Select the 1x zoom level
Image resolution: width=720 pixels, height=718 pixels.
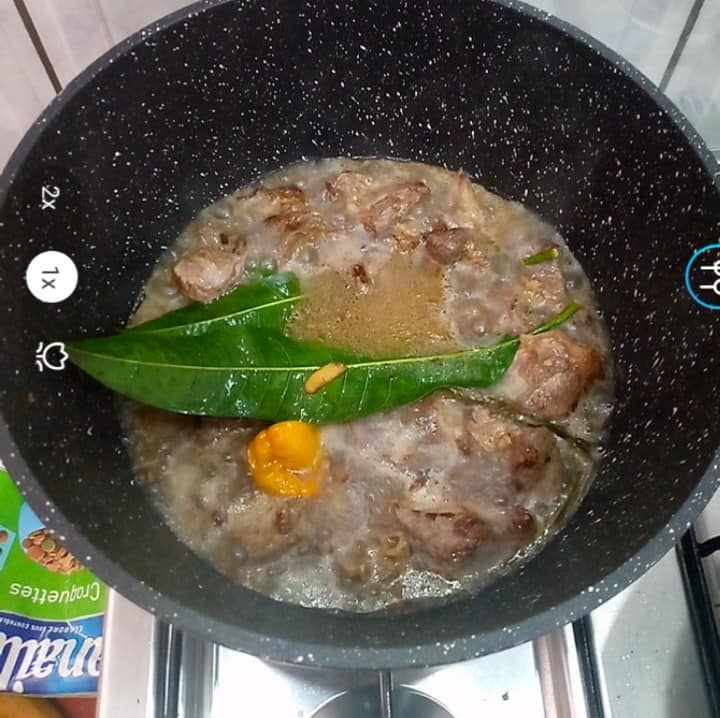coord(51,277)
